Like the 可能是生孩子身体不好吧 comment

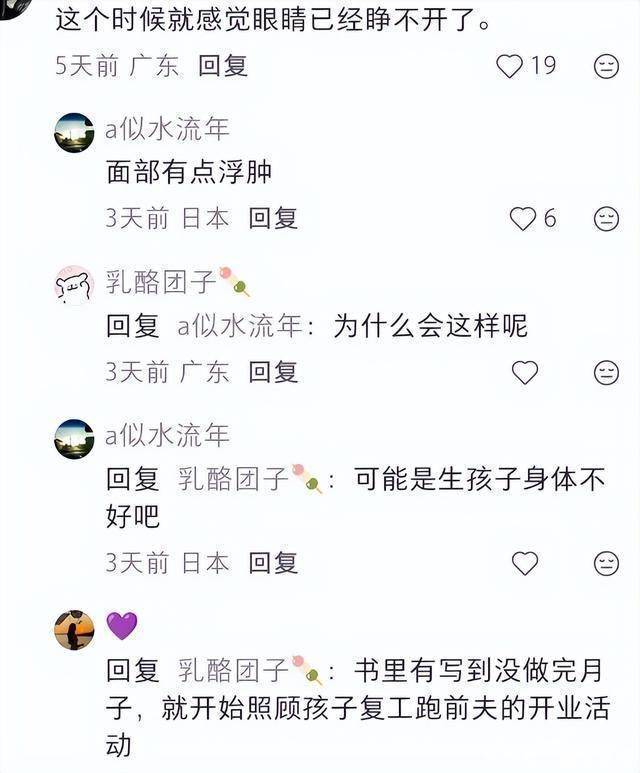pyautogui.click(x=525, y=563)
